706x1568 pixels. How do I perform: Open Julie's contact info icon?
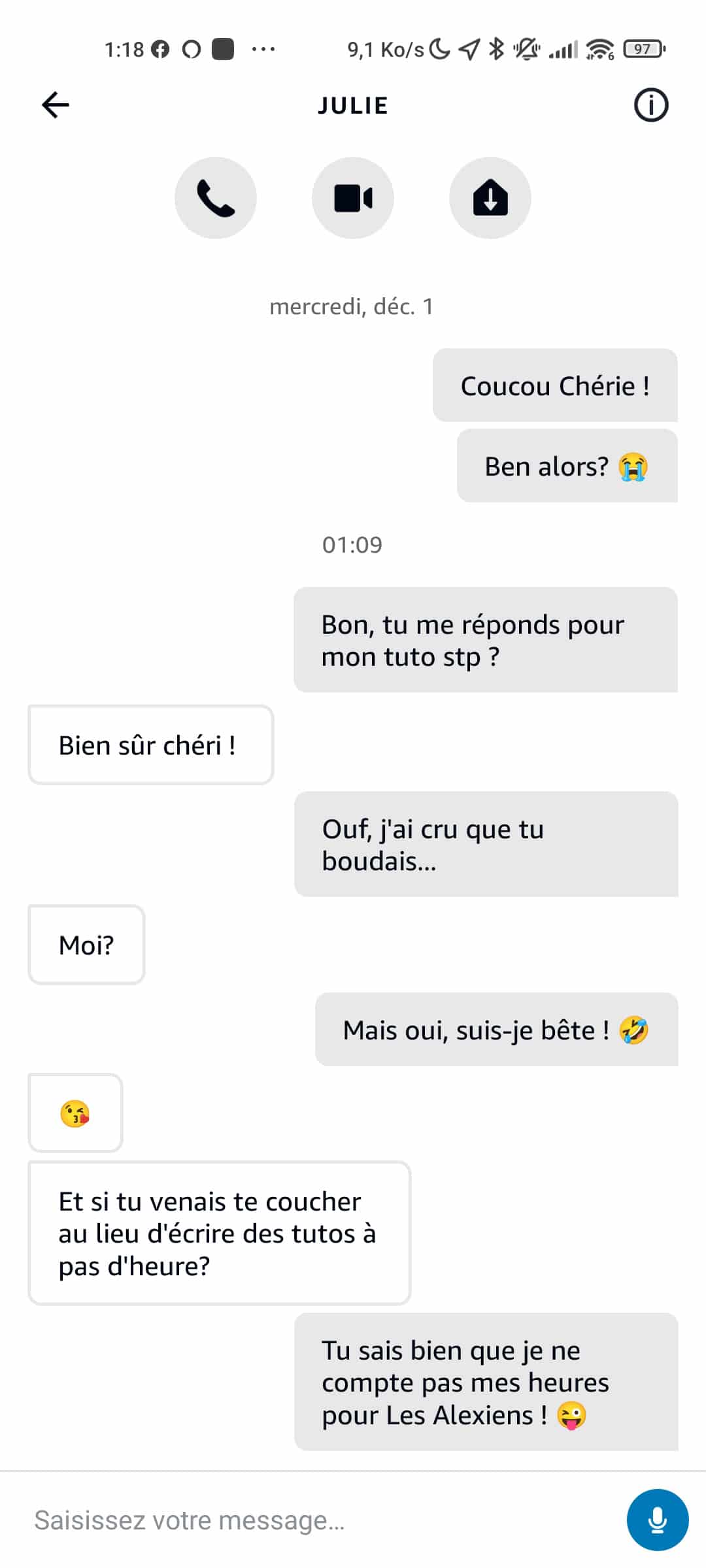pos(651,105)
